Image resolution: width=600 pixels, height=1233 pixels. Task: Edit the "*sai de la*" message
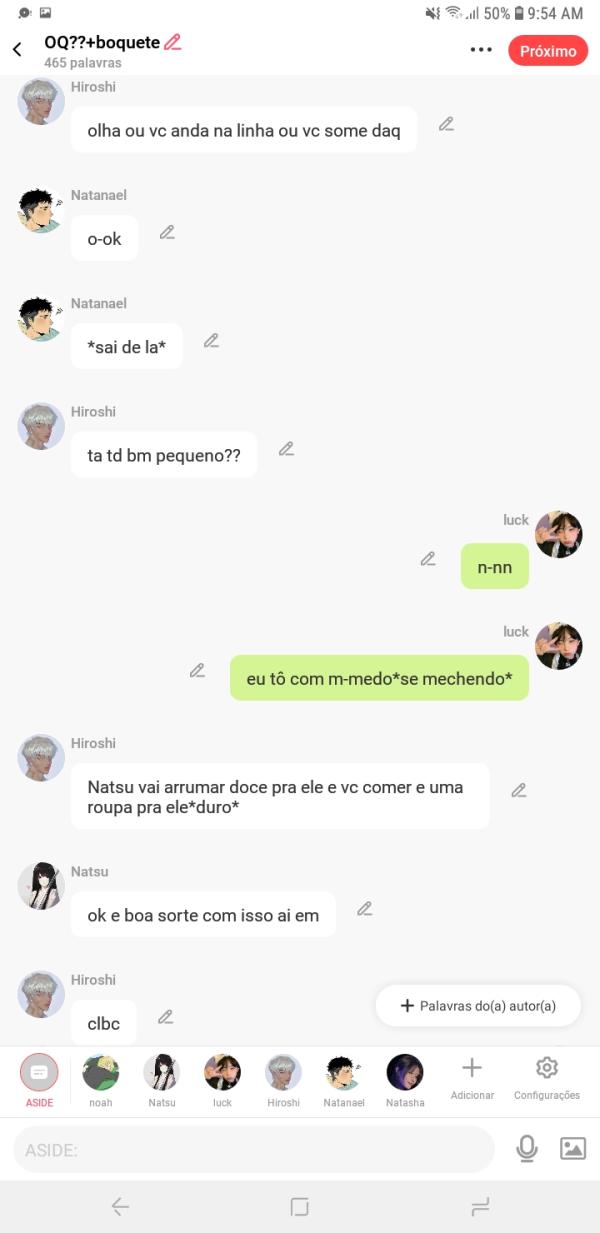[211, 340]
